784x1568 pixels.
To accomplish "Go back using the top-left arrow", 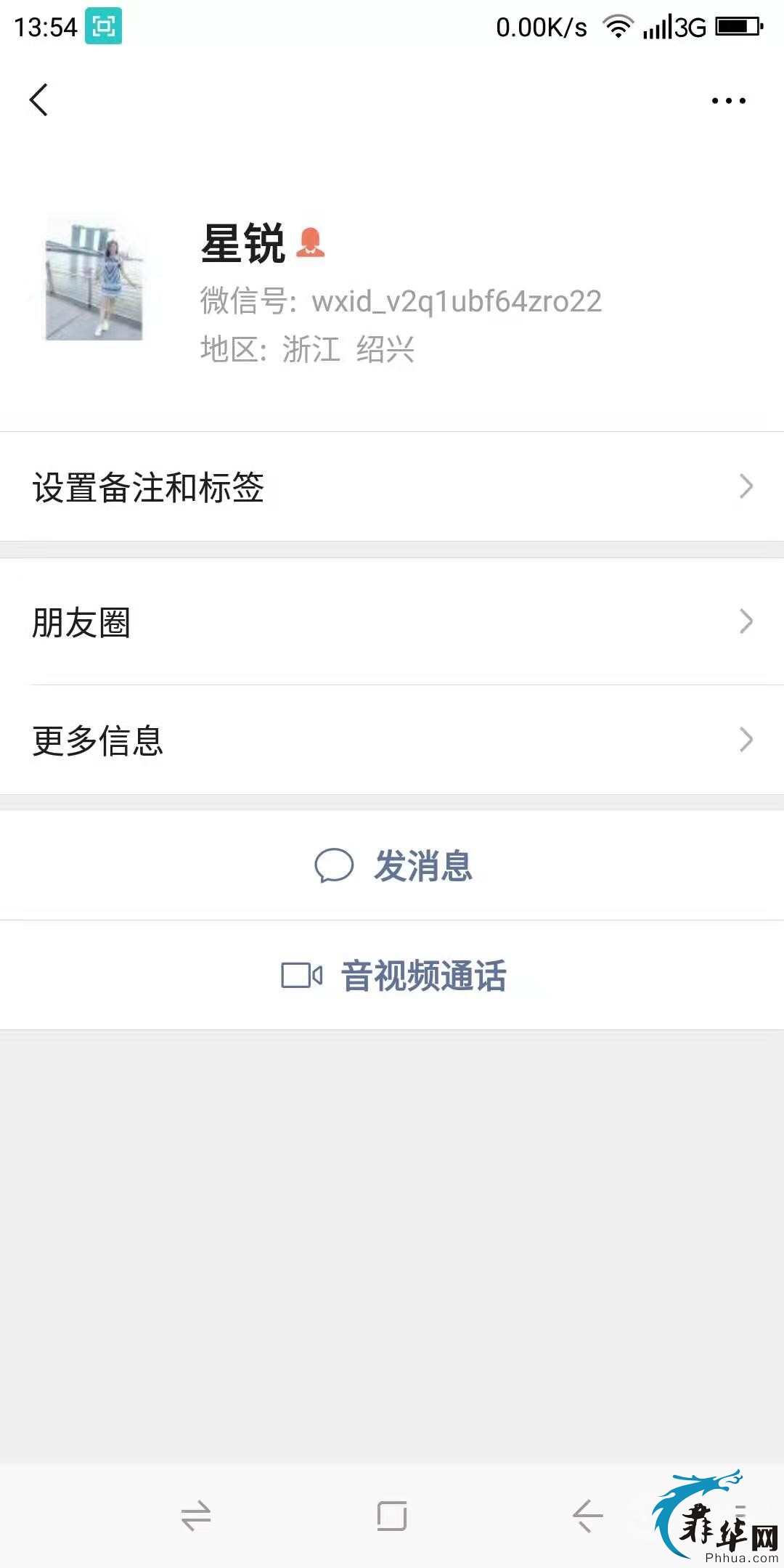I will pyautogui.click(x=39, y=99).
